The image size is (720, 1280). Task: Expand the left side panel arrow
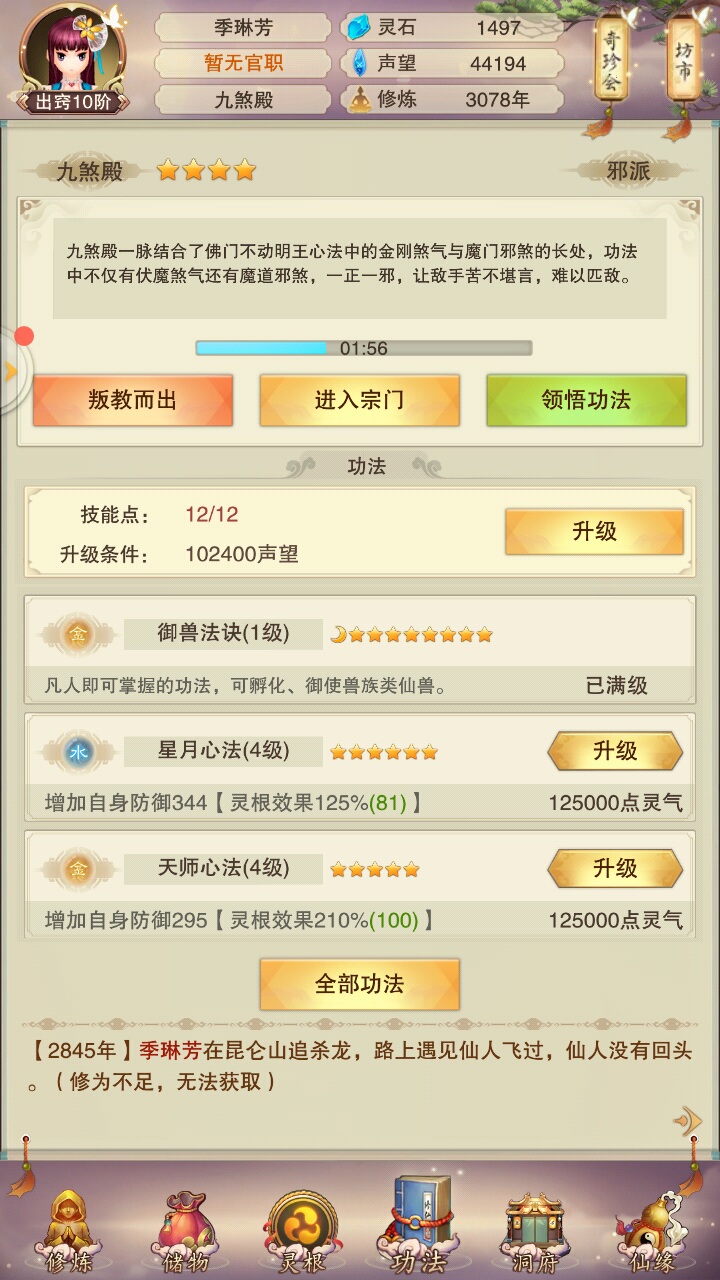[x=11, y=372]
